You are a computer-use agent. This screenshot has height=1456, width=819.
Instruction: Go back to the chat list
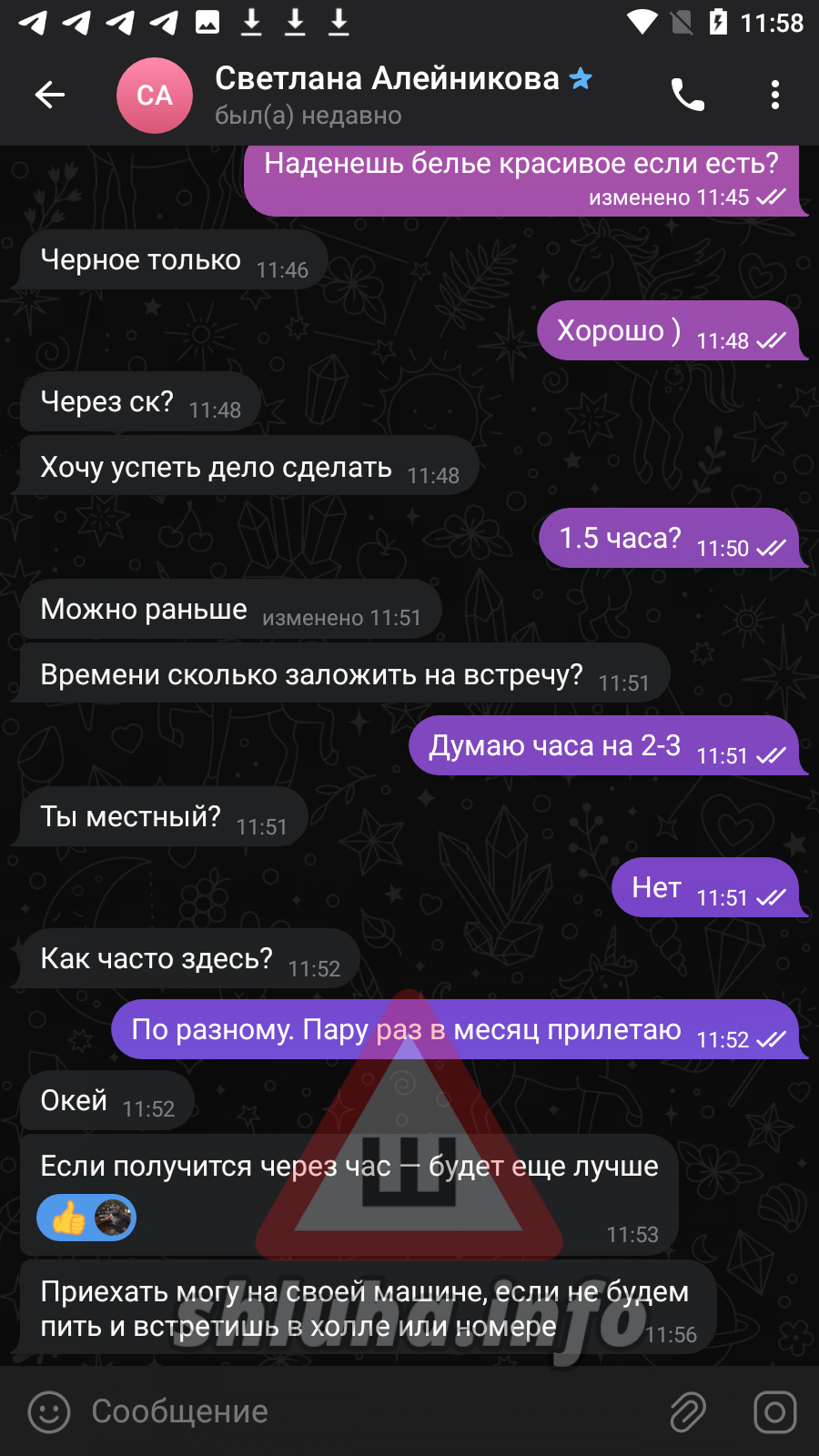tap(50, 95)
